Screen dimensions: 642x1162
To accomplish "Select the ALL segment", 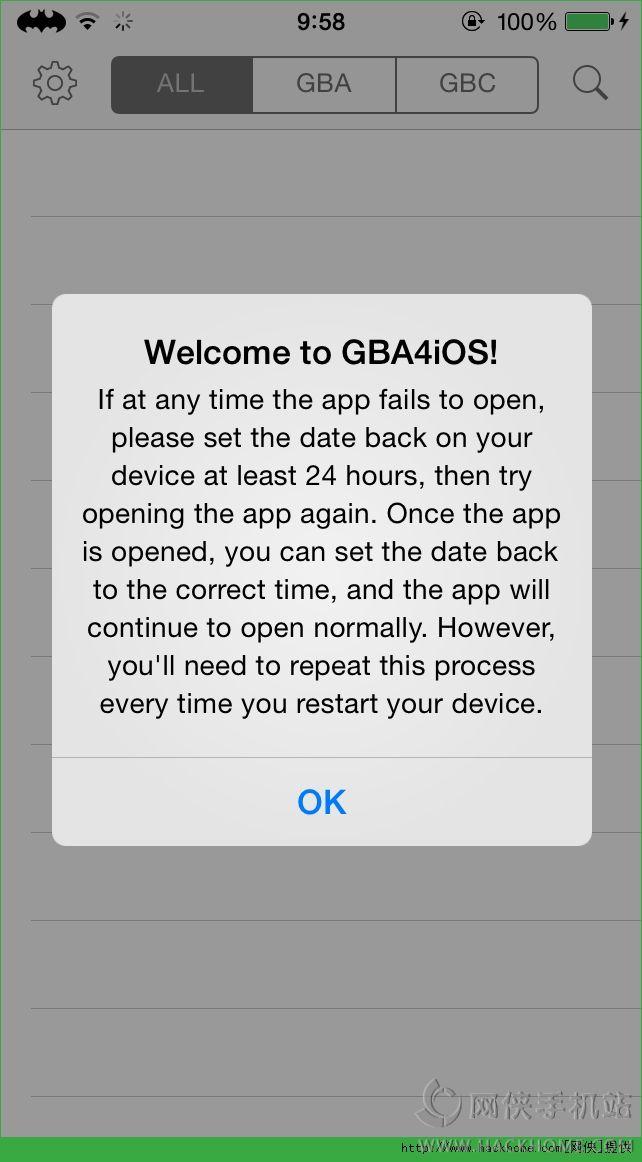I will tap(181, 84).
